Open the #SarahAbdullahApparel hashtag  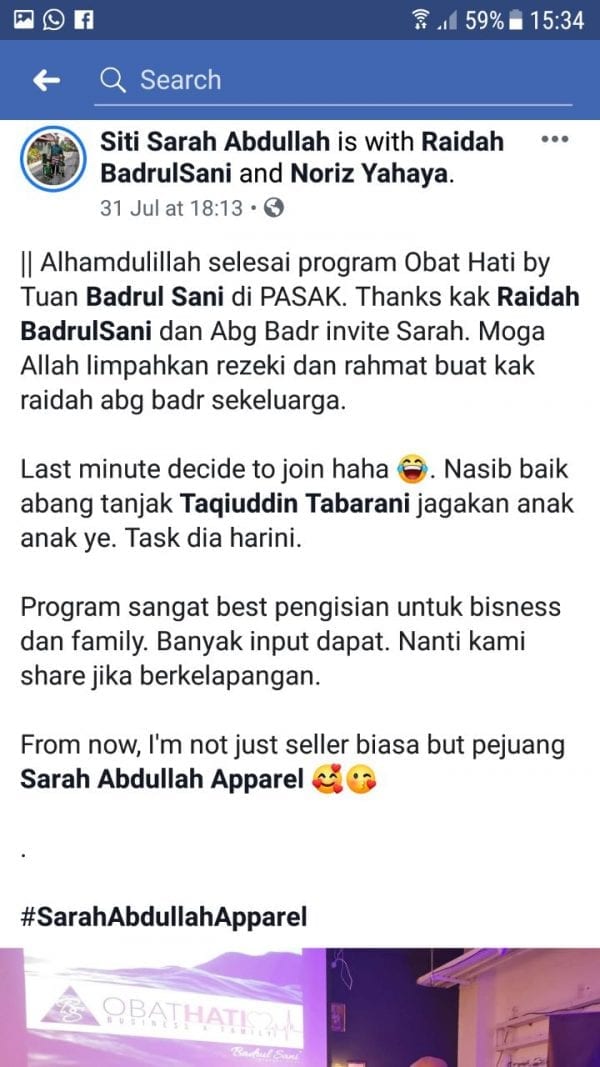164,915
